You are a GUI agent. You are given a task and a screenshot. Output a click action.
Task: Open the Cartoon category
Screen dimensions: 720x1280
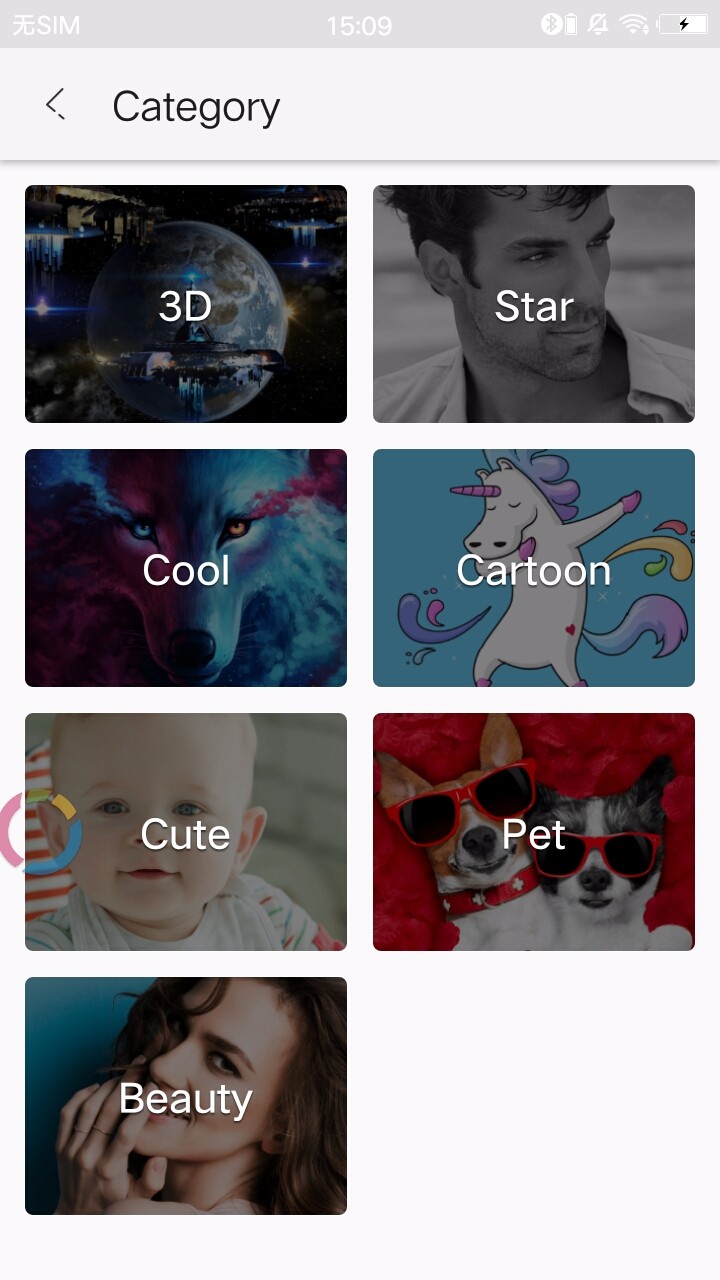click(534, 568)
